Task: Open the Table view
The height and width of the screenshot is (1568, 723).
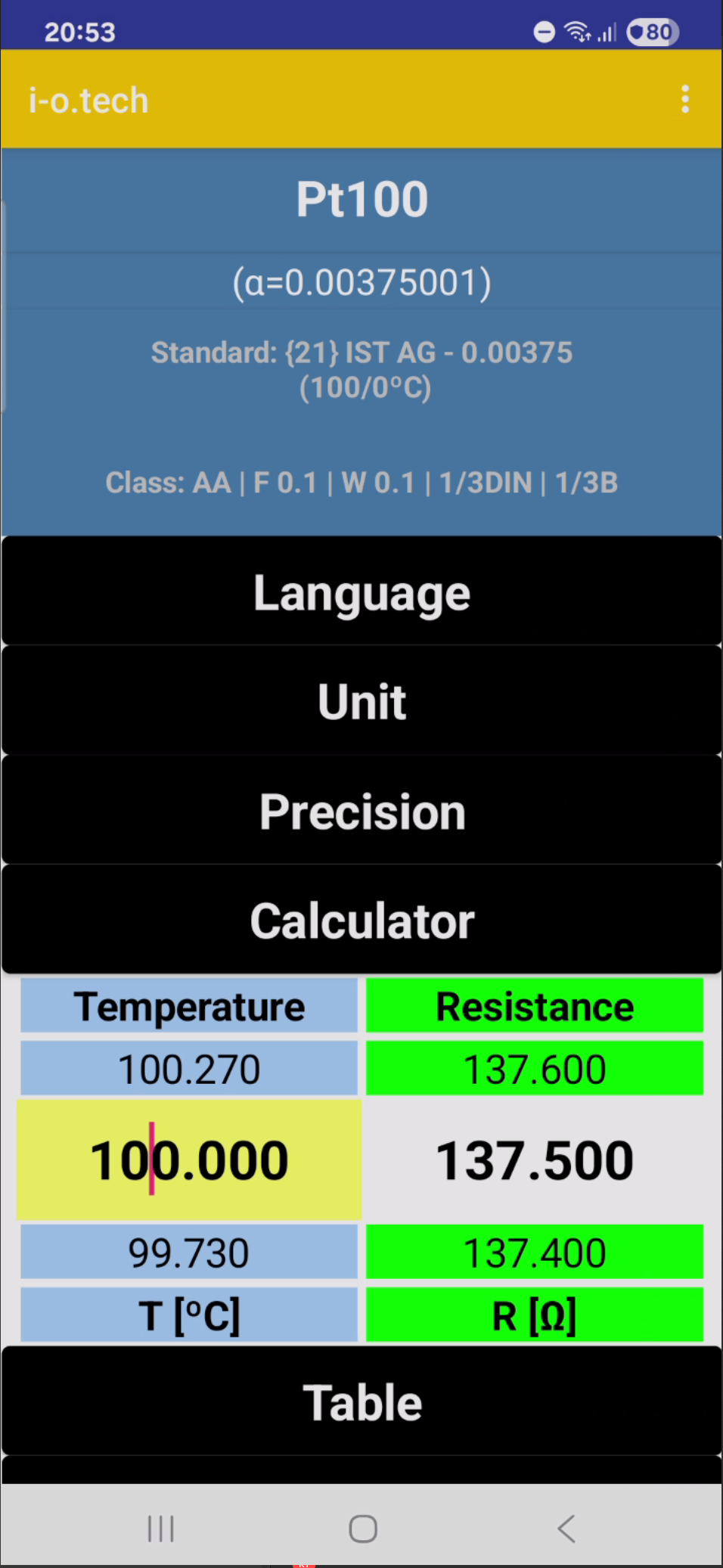Action: coord(361,1402)
